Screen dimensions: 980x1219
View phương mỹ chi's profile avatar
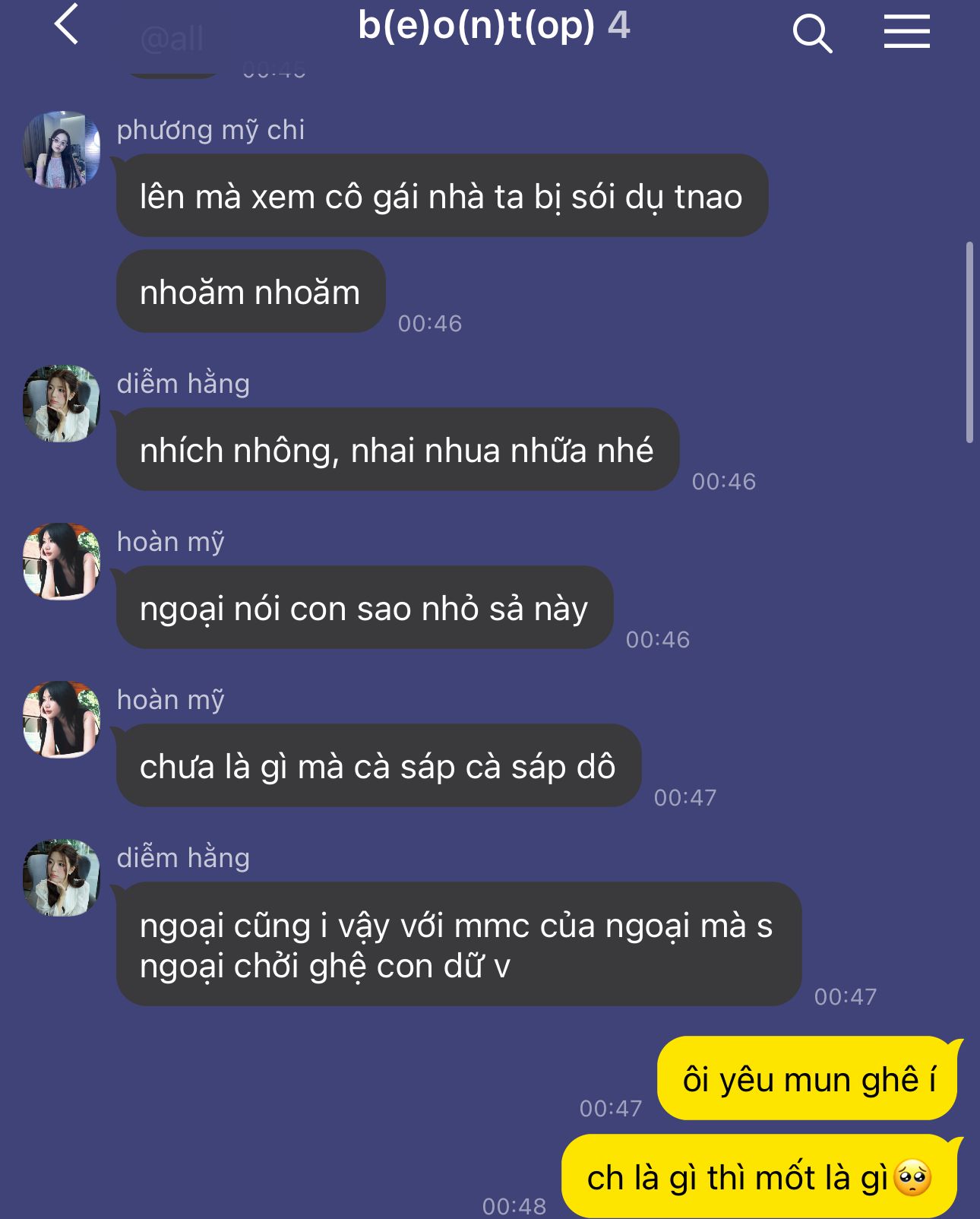tap(62, 150)
